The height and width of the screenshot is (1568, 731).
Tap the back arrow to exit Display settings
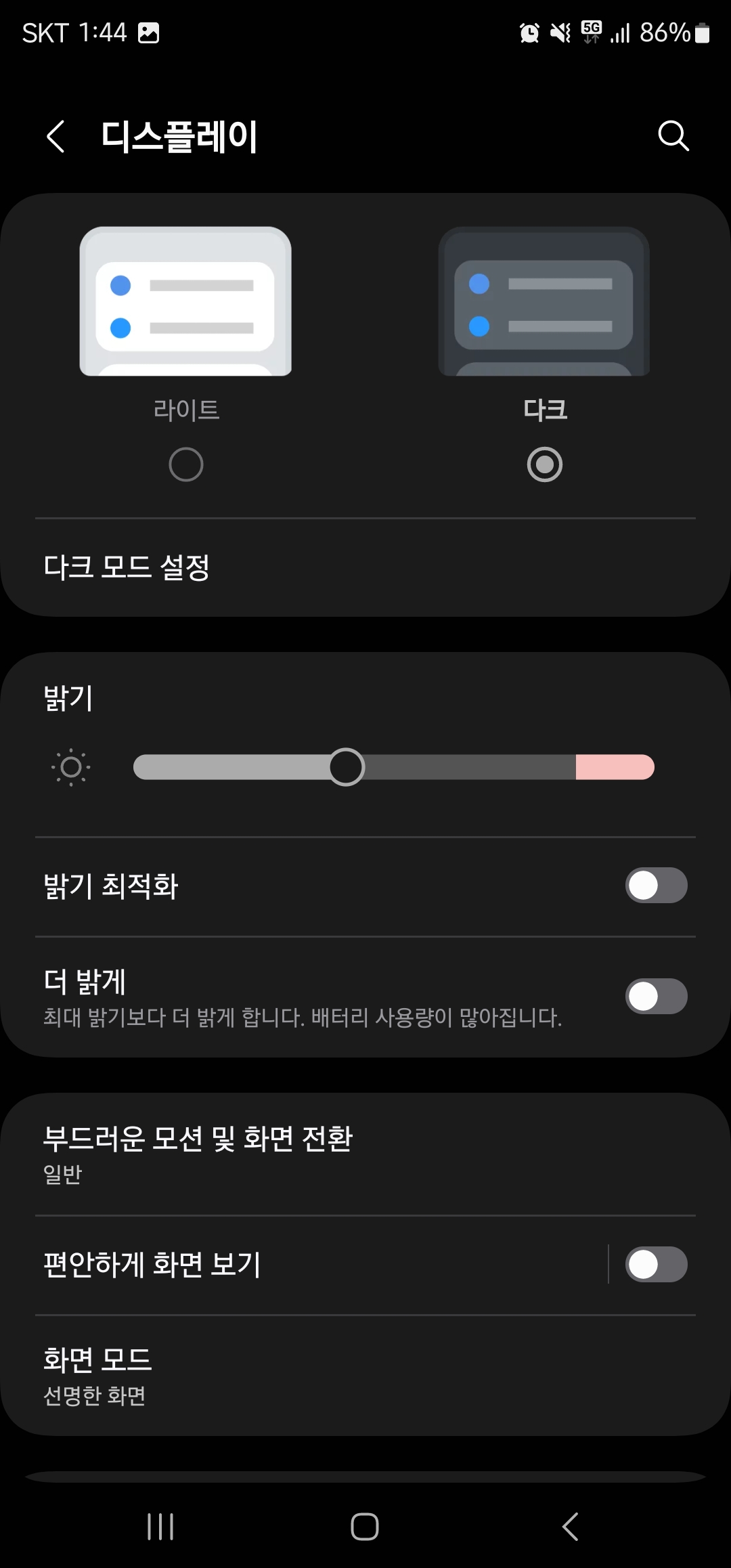coord(56,137)
